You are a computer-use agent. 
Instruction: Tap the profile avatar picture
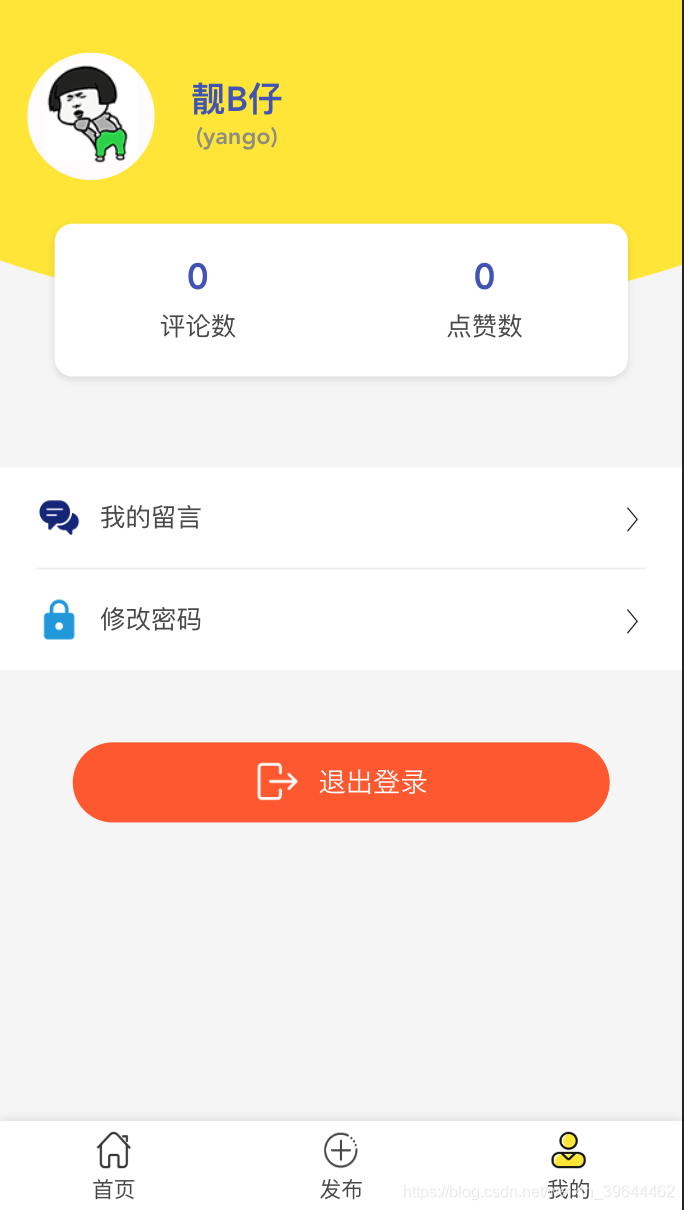pos(91,117)
